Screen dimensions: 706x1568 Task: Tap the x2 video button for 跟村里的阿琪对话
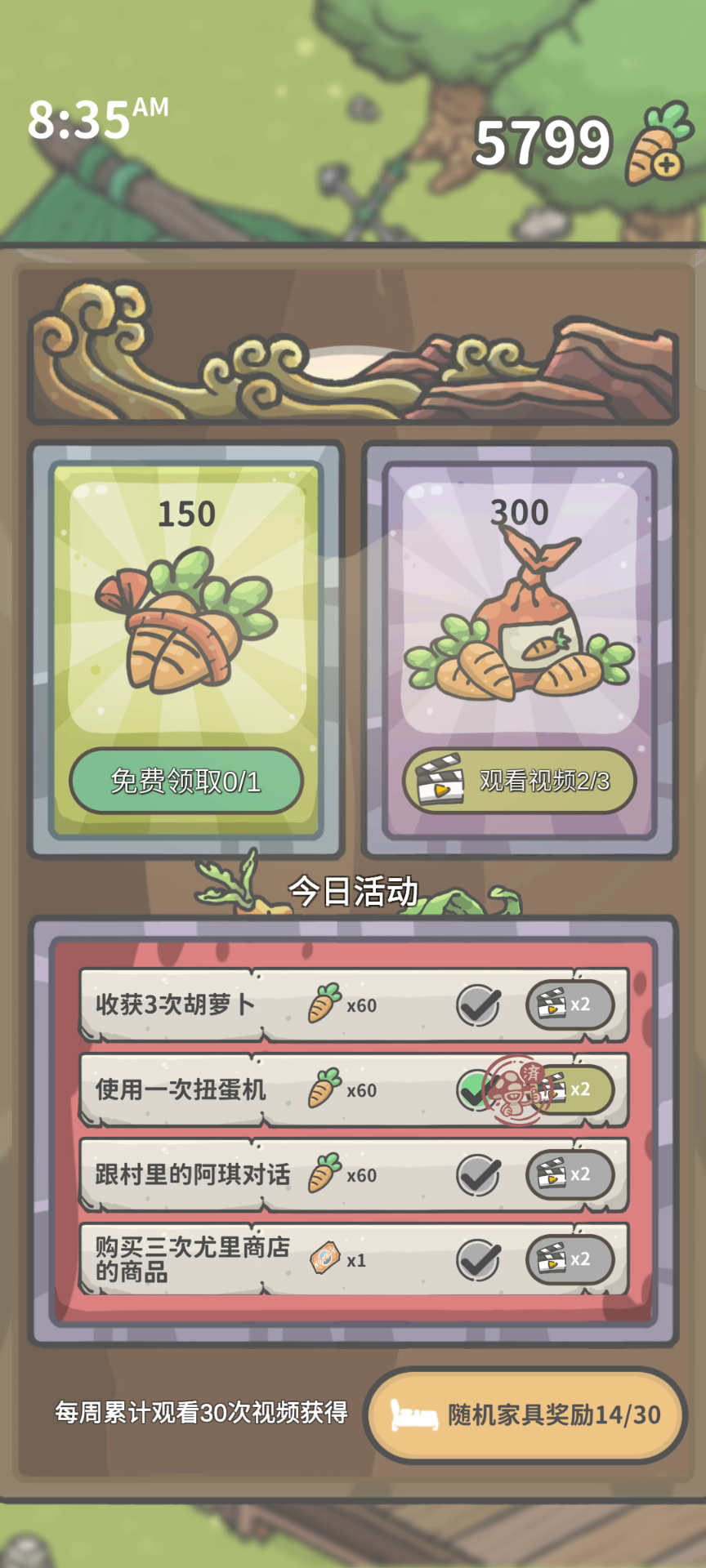tap(570, 1174)
